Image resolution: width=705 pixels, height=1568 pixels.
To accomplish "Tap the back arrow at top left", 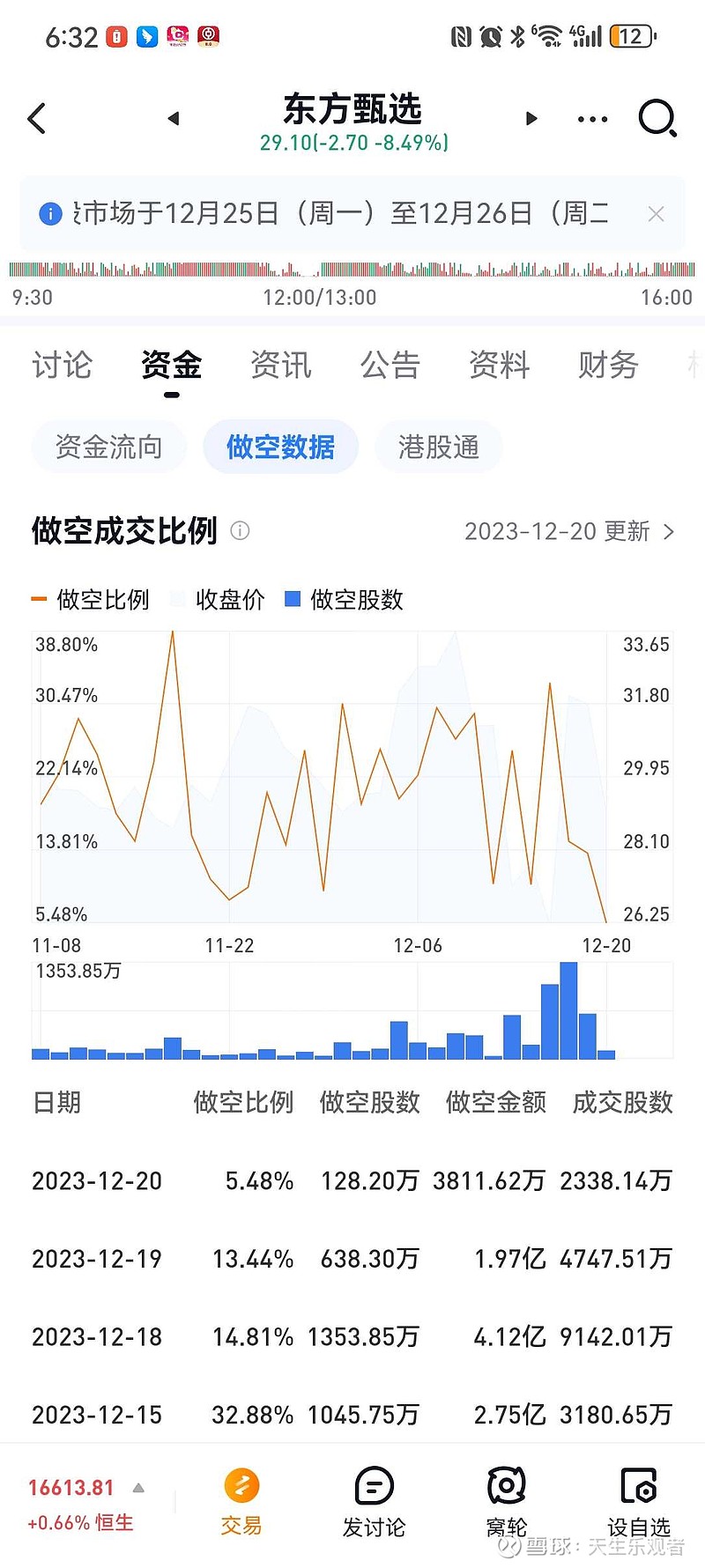I will (36, 117).
